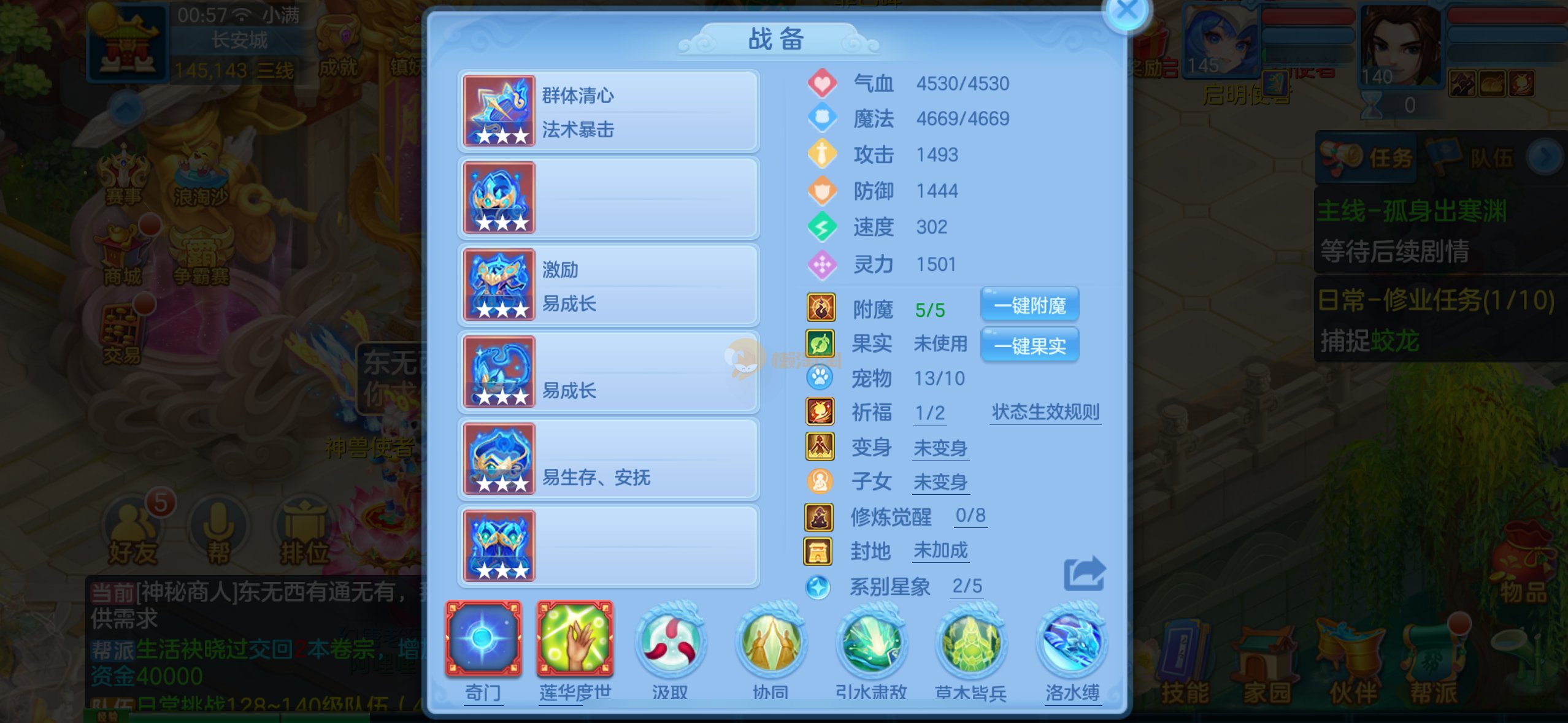Viewport: 1568px width, 723px height.
Task: Open 变身 未变身 status
Action: coord(940,448)
